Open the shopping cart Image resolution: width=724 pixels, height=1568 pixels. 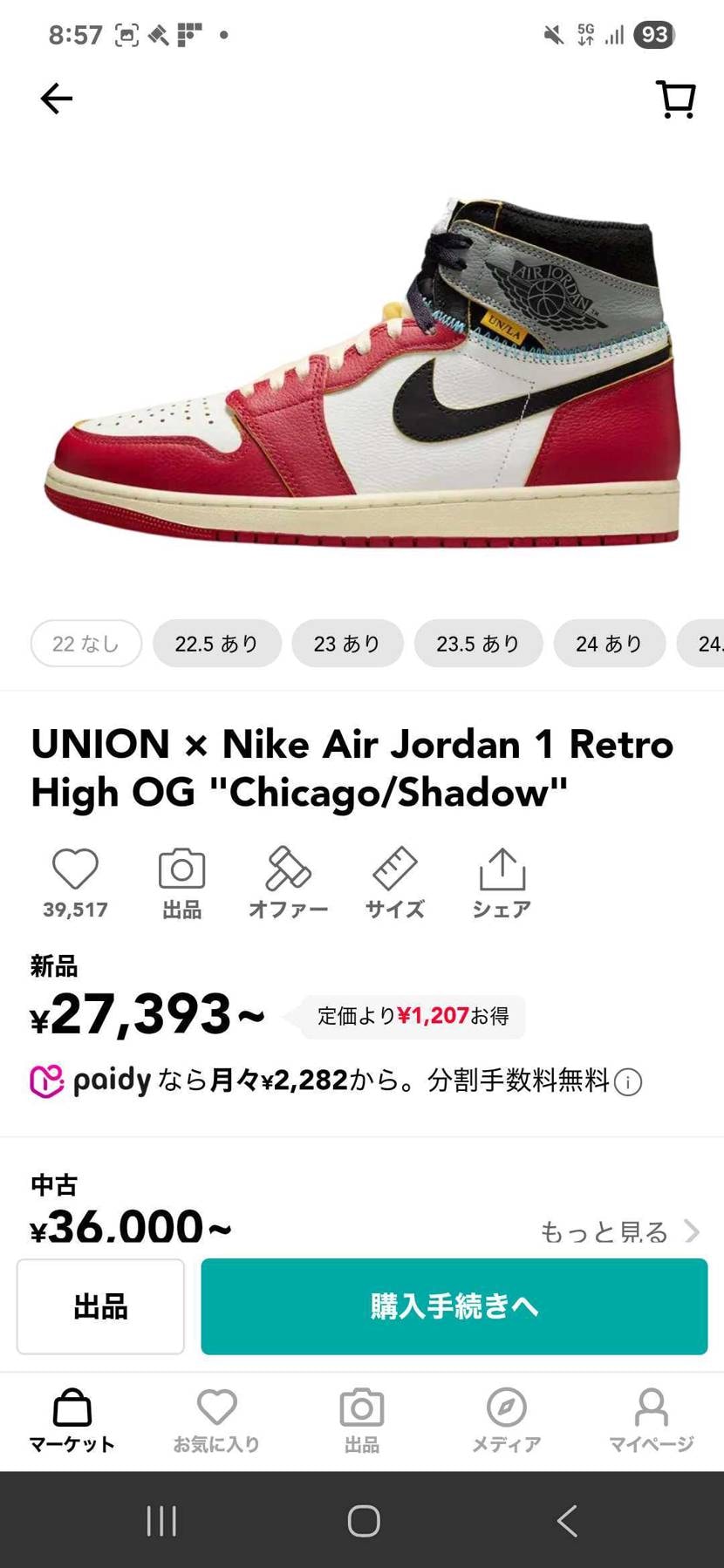pyautogui.click(x=676, y=99)
